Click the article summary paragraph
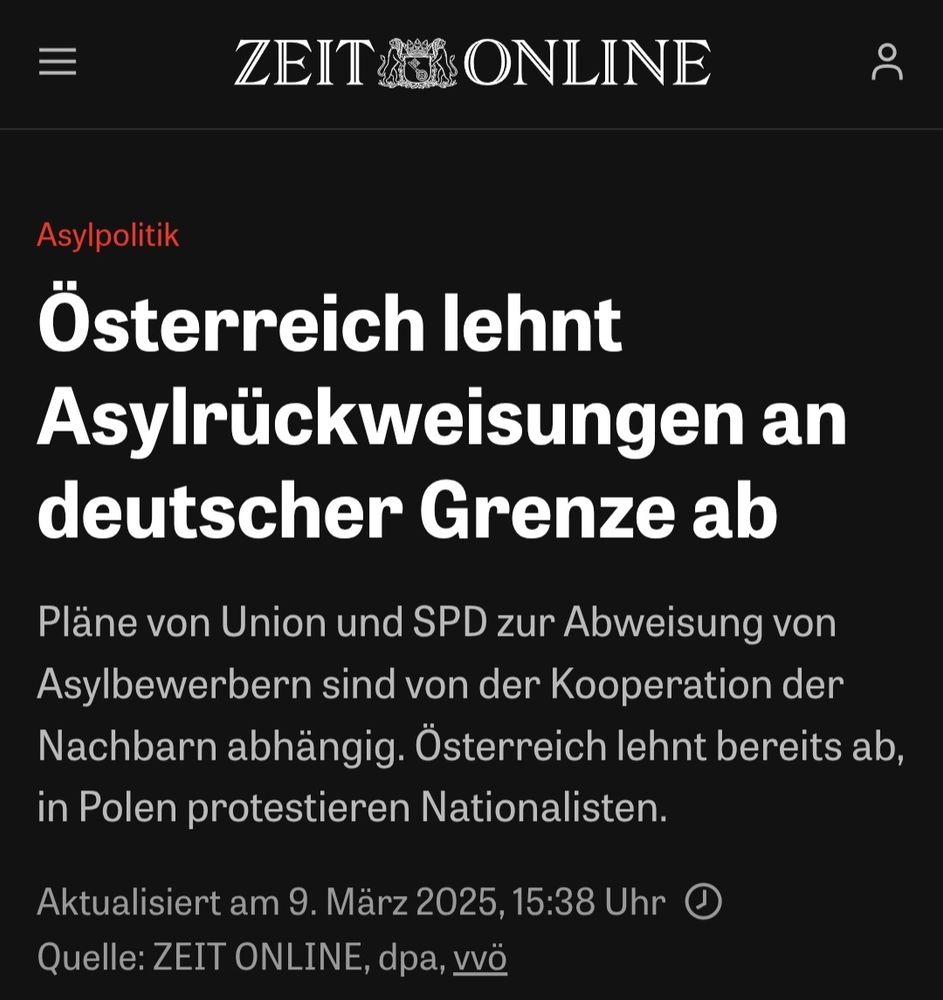The image size is (943, 1000). tap(440, 710)
